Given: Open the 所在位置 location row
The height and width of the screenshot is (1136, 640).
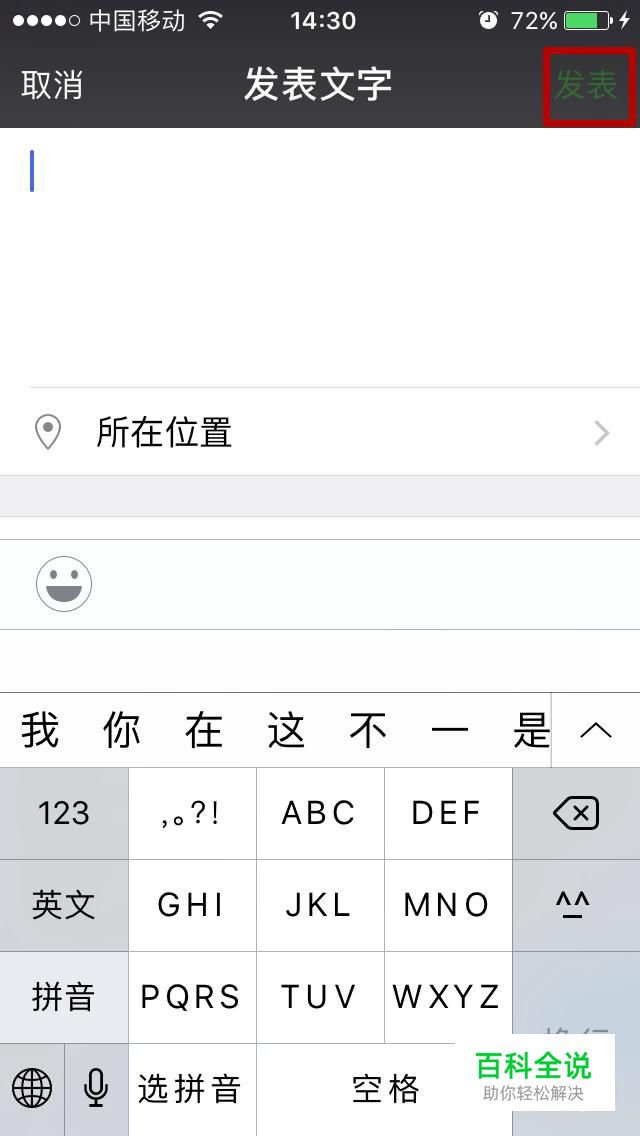Looking at the screenshot, I should tap(320, 433).
